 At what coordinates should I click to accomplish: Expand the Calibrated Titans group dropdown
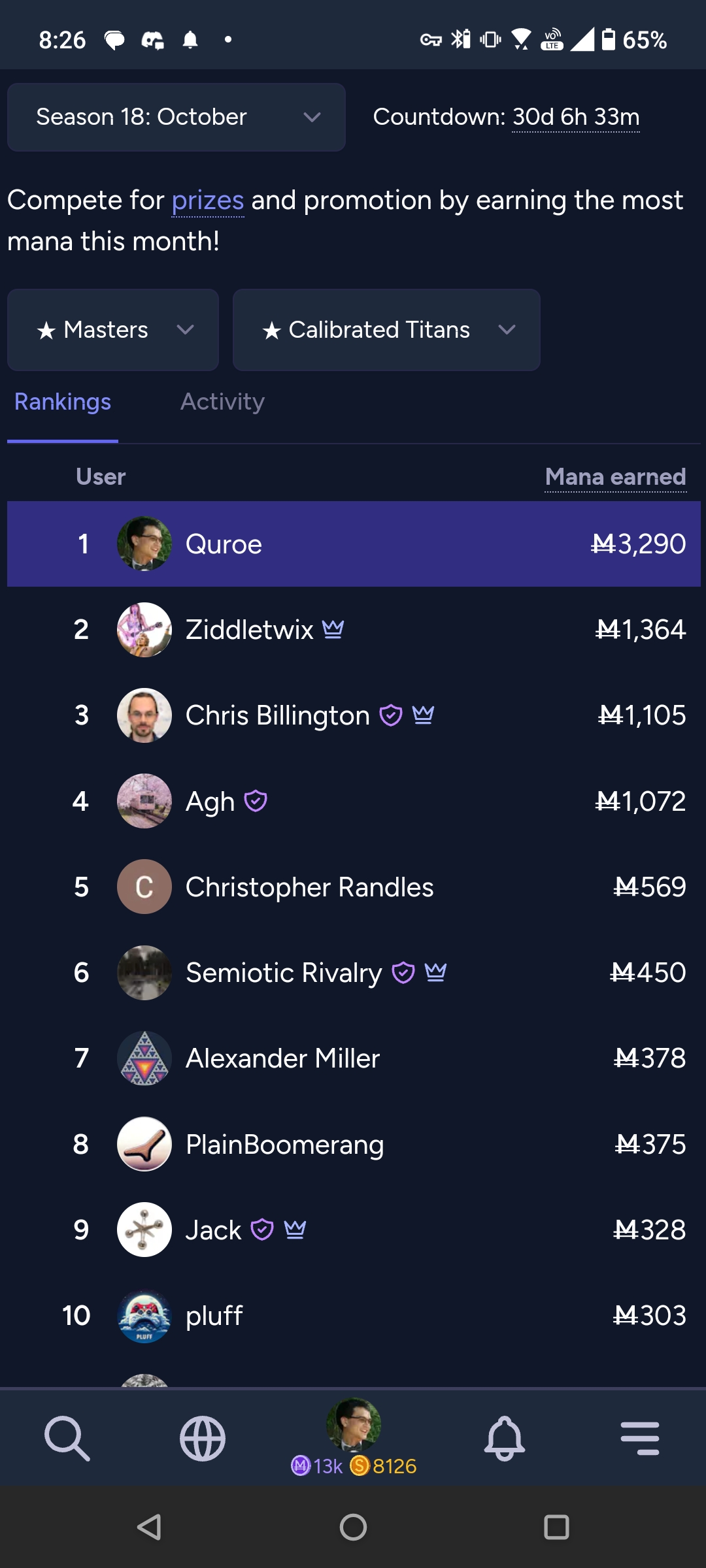tap(386, 330)
